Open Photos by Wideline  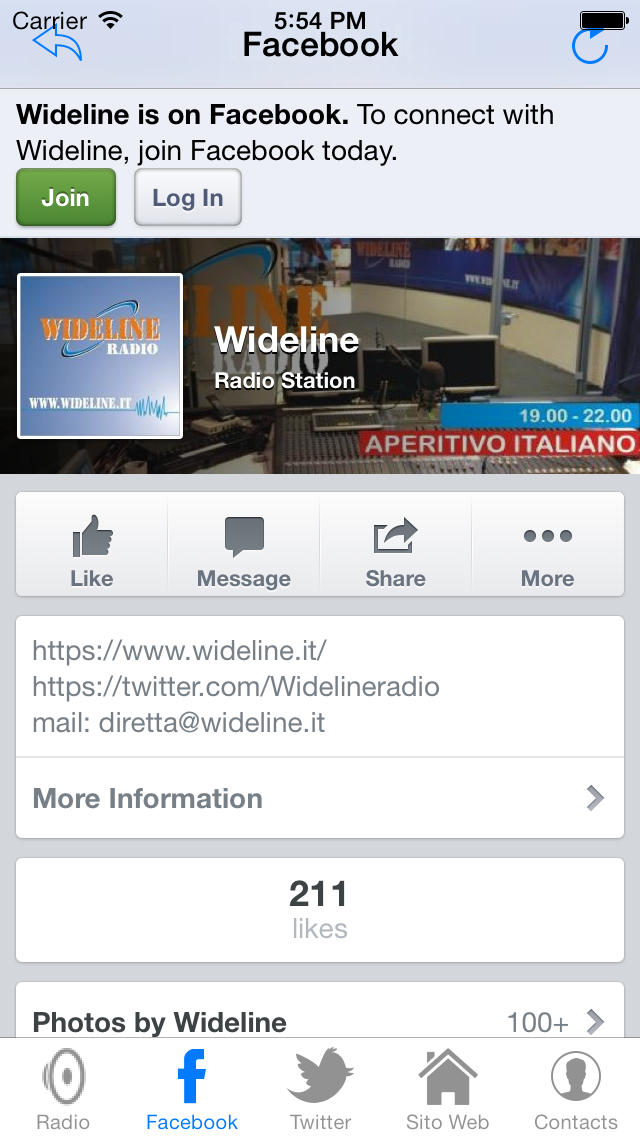pyautogui.click(x=320, y=1016)
